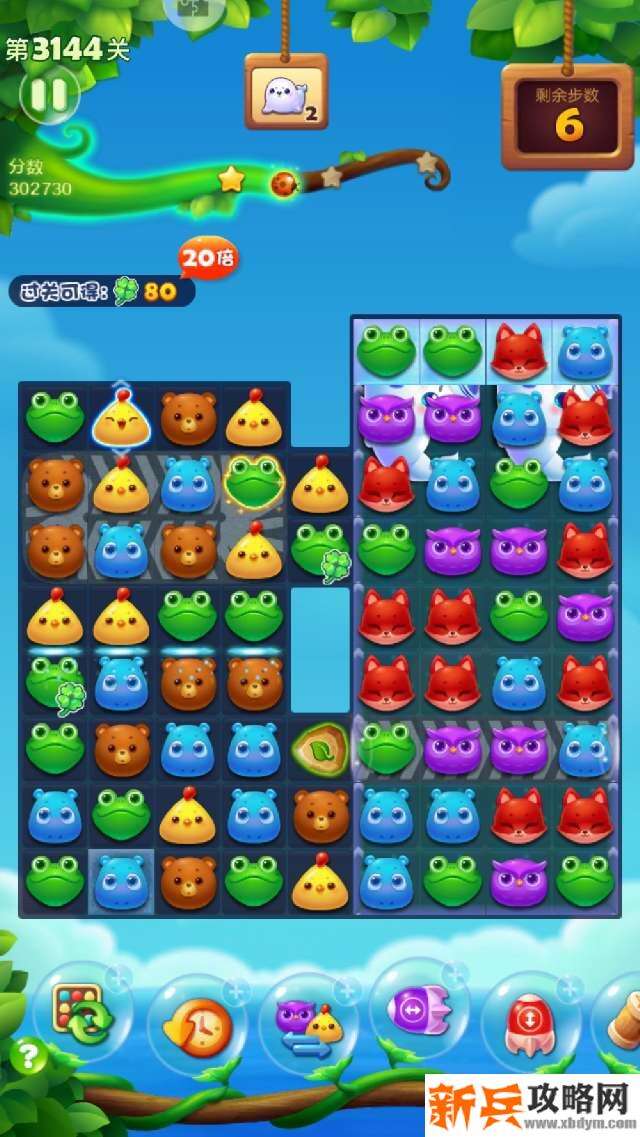640x1137 pixels.
Task: Tap the glowing green frog piece
Action: 253,482
